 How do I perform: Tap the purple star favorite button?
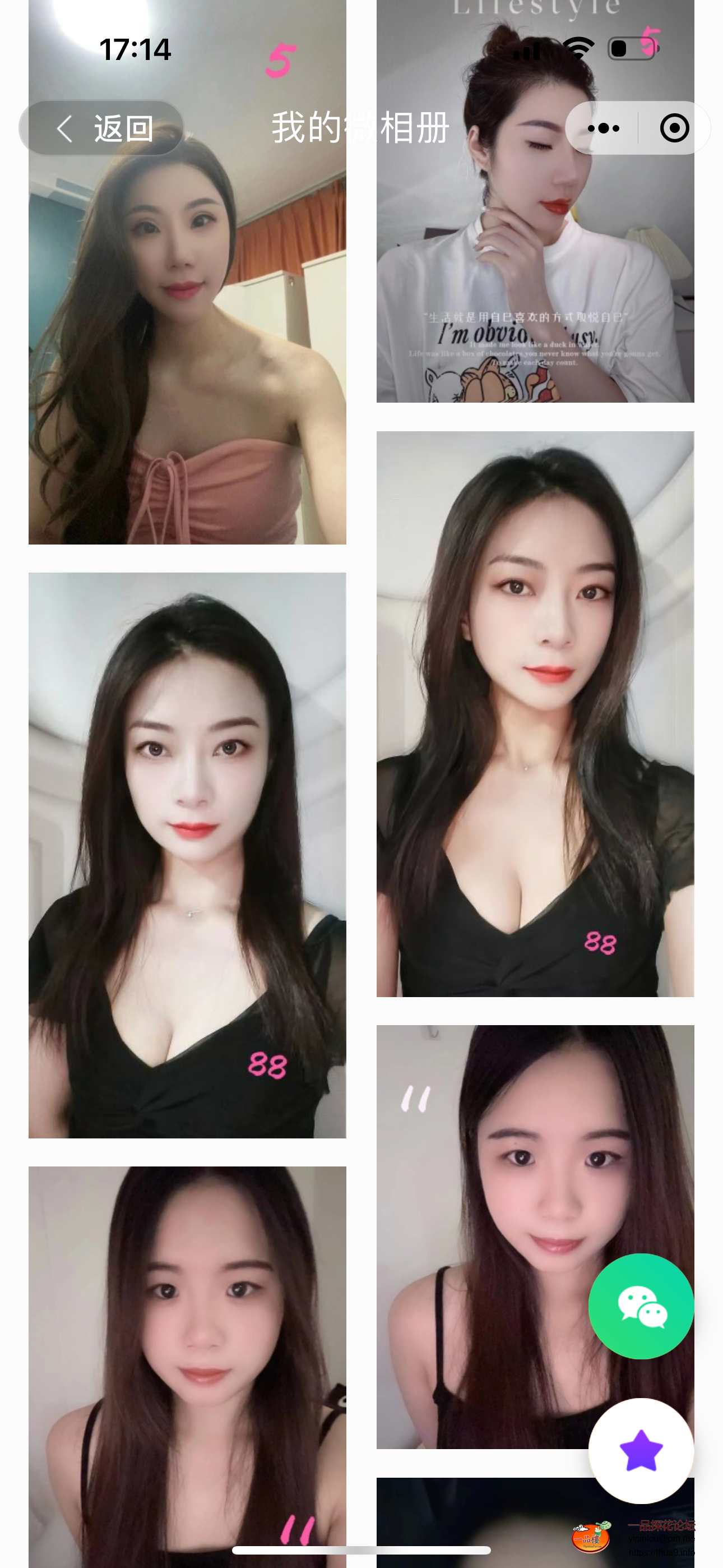pyautogui.click(x=641, y=1451)
